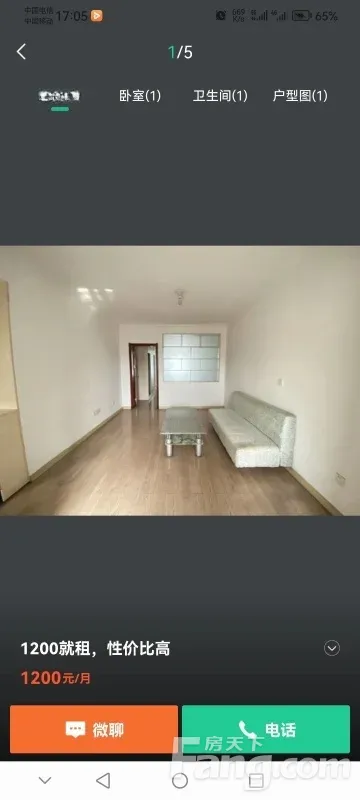Image resolution: width=360 pixels, height=800 pixels.
Task: Switch to the 卫生间(1) tab
Action: coord(220,96)
